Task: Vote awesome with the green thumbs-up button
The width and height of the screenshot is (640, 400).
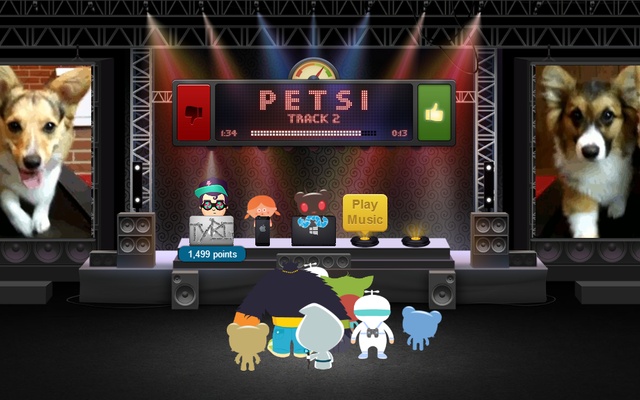Action: [433, 113]
